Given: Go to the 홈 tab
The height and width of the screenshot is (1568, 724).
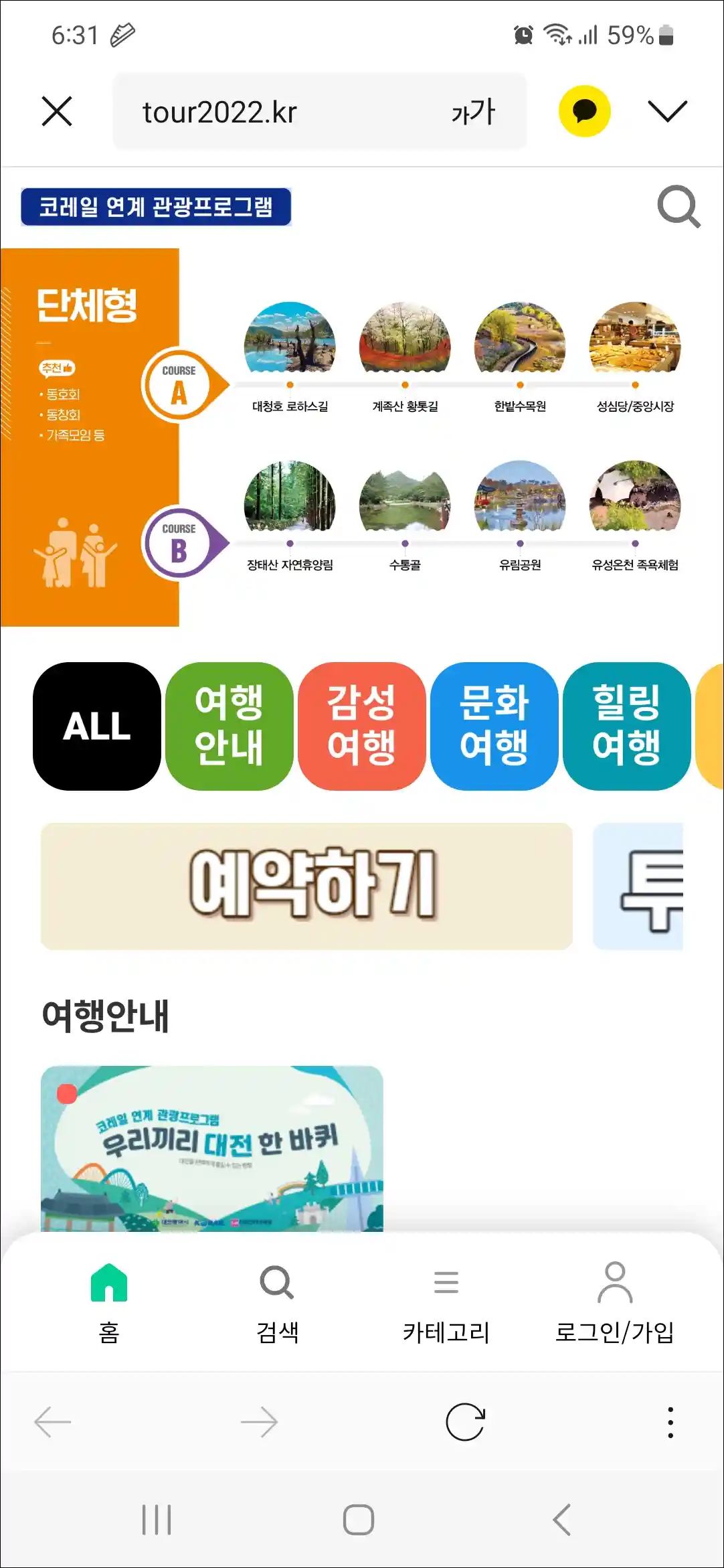Looking at the screenshot, I should [109, 1300].
